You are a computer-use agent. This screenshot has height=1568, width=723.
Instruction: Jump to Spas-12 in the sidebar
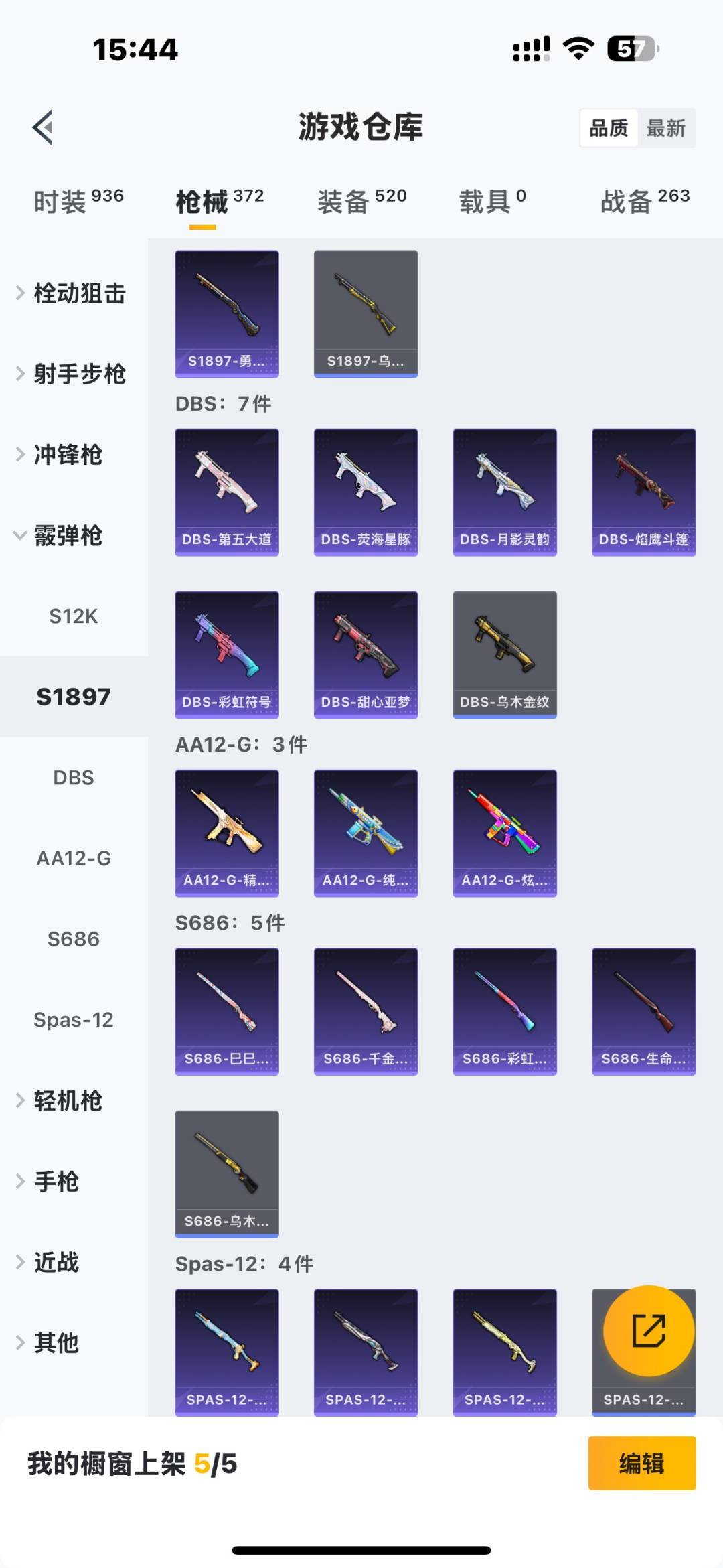tap(74, 1020)
